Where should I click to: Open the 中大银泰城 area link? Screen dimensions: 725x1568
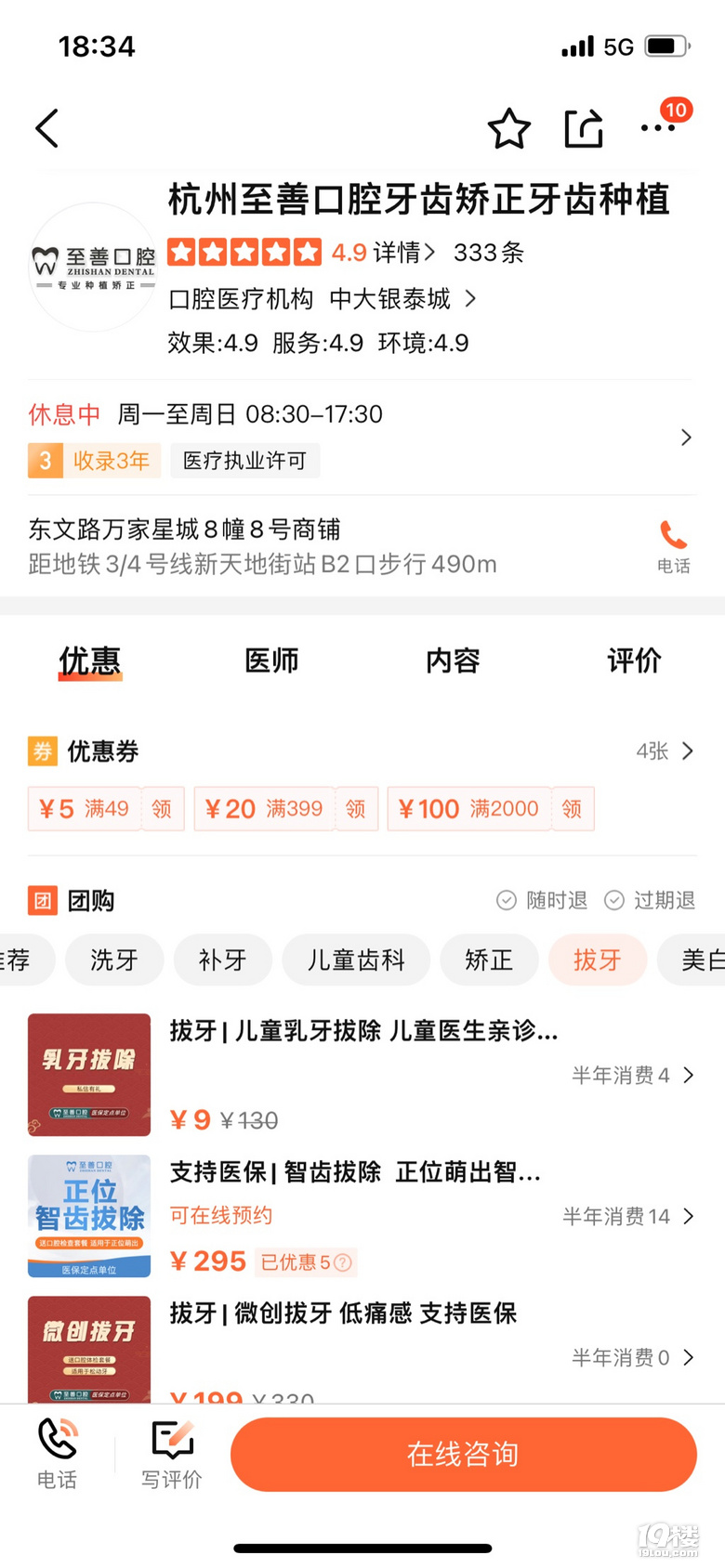402,299
